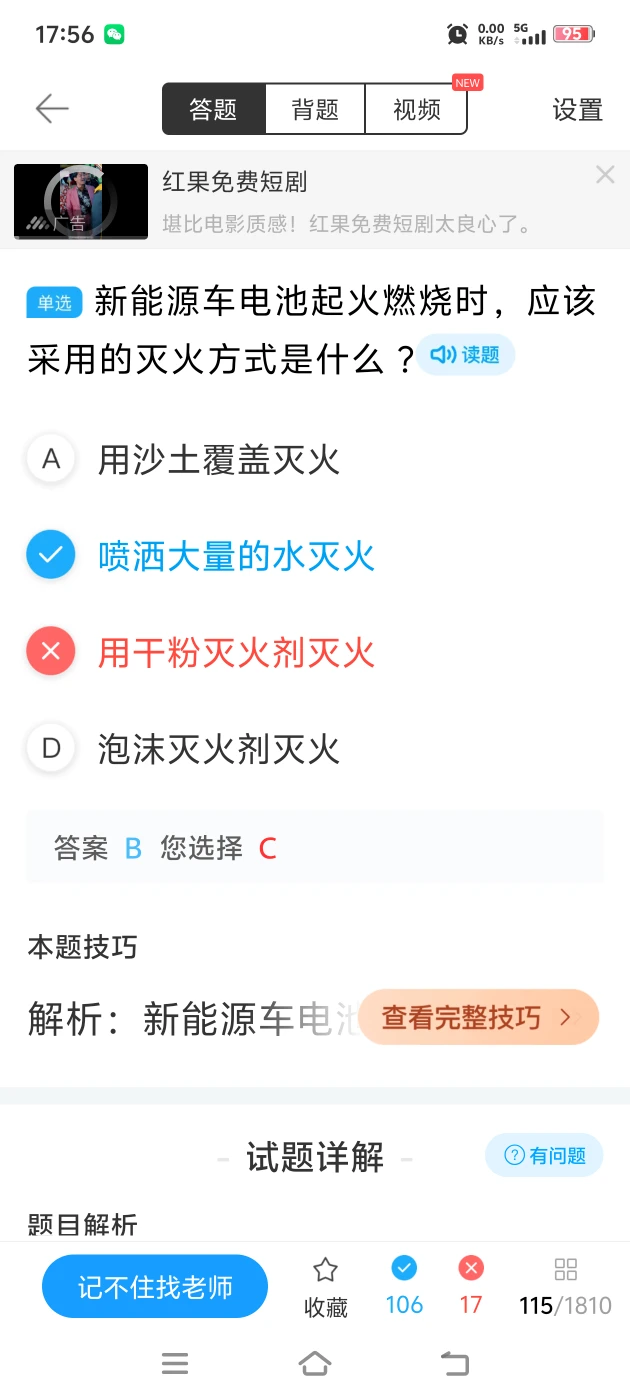Open the 红果免费短剧 ad

coord(300,200)
